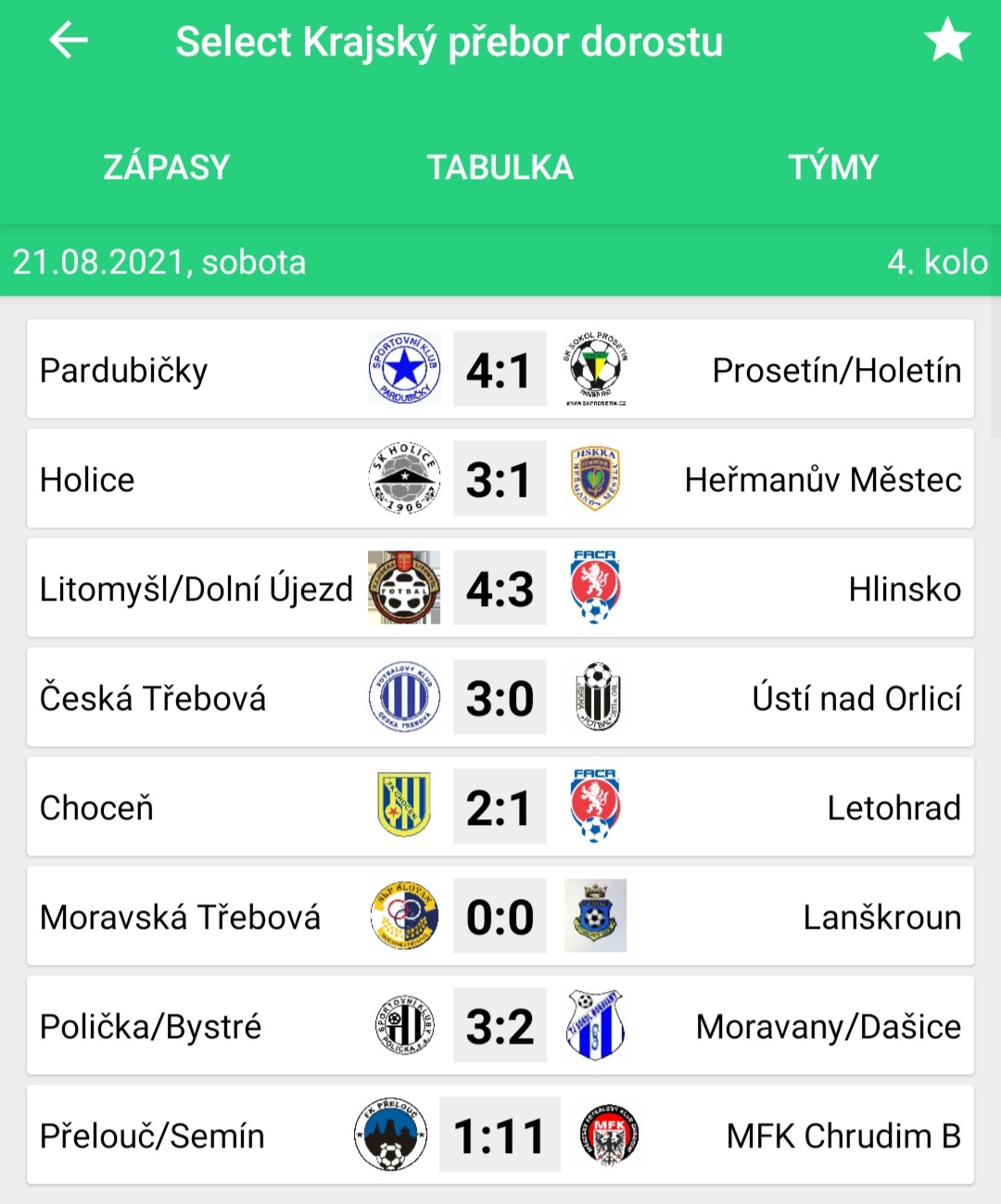Go back with the arrow icon

tap(68, 41)
